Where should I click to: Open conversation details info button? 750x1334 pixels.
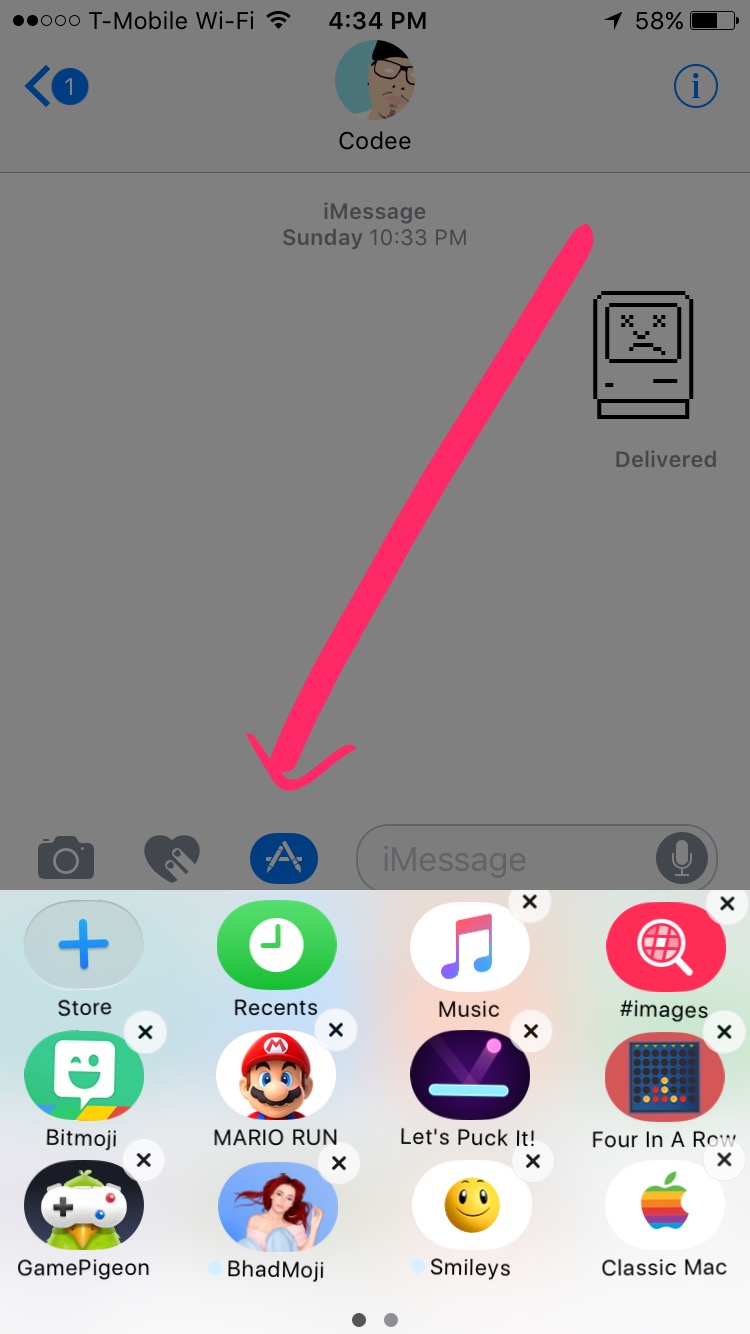696,88
